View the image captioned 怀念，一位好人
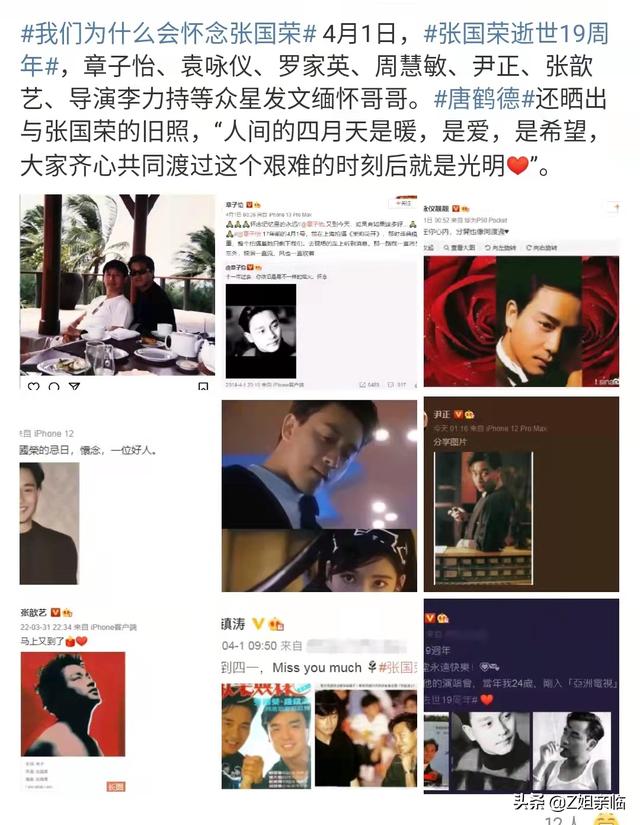This screenshot has width=640, height=825. click(118, 493)
